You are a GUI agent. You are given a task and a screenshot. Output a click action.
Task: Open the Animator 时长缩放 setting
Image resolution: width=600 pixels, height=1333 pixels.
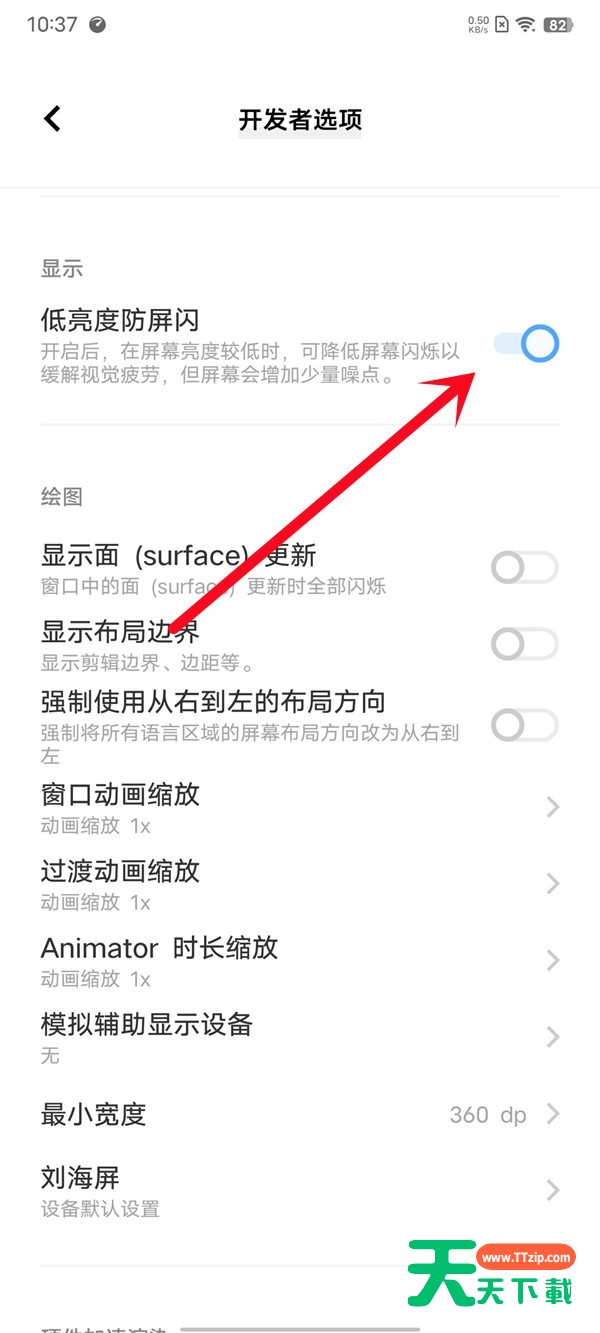pos(300,960)
